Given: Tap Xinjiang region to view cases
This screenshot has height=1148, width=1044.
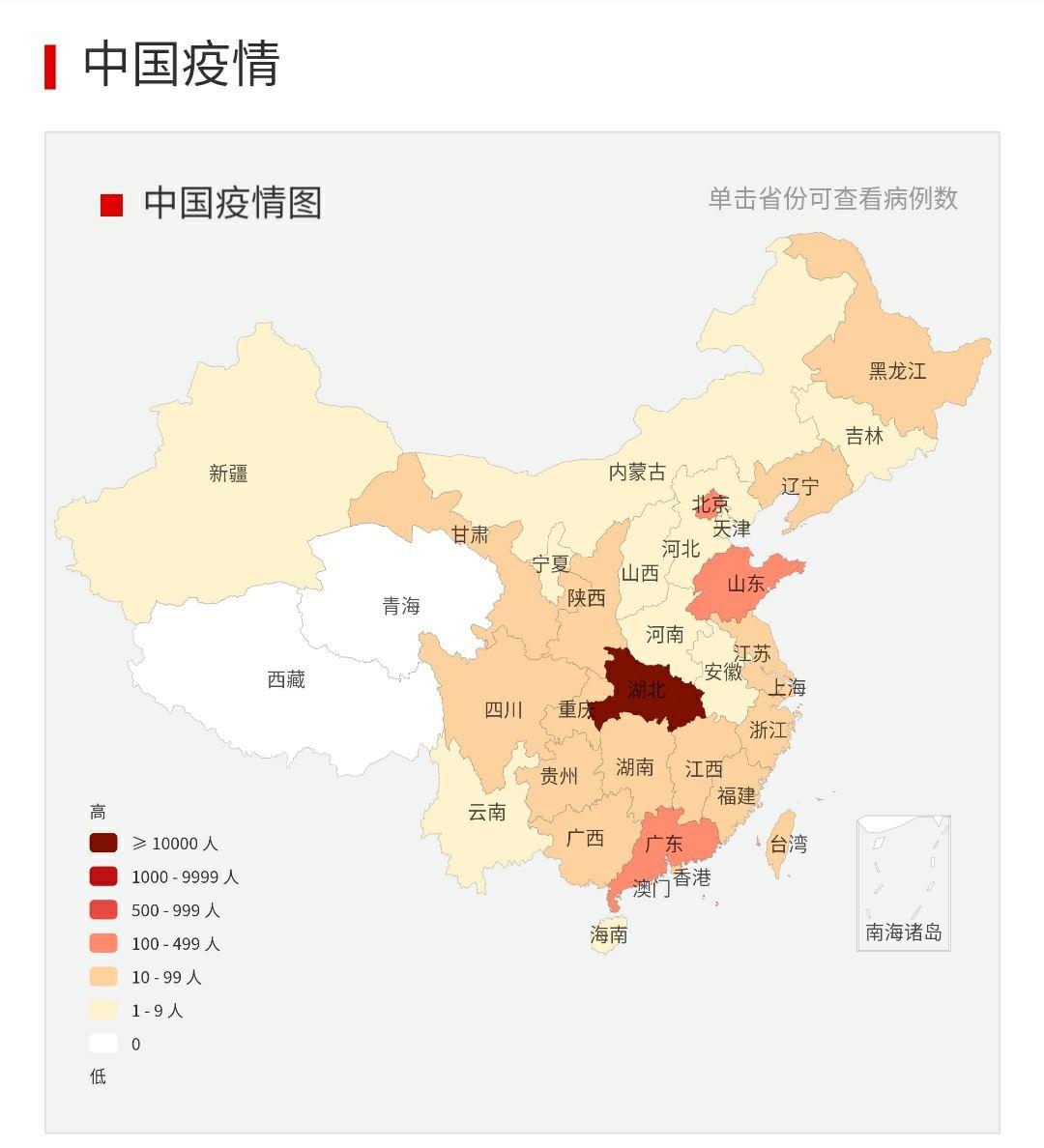Looking at the screenshot, I should pyautogui.click(x=228, y=474).
